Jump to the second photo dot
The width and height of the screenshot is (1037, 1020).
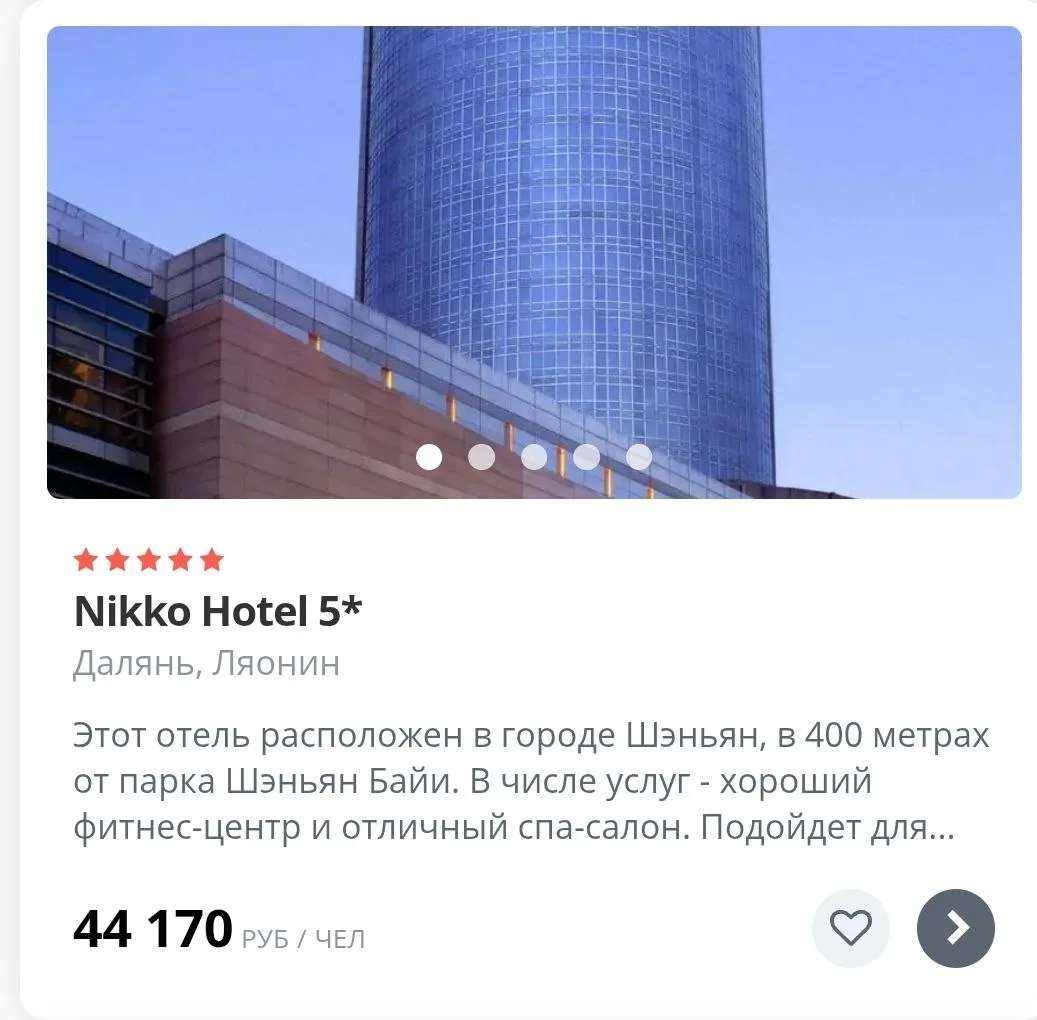pyautogui.click(x=482, y=457)
